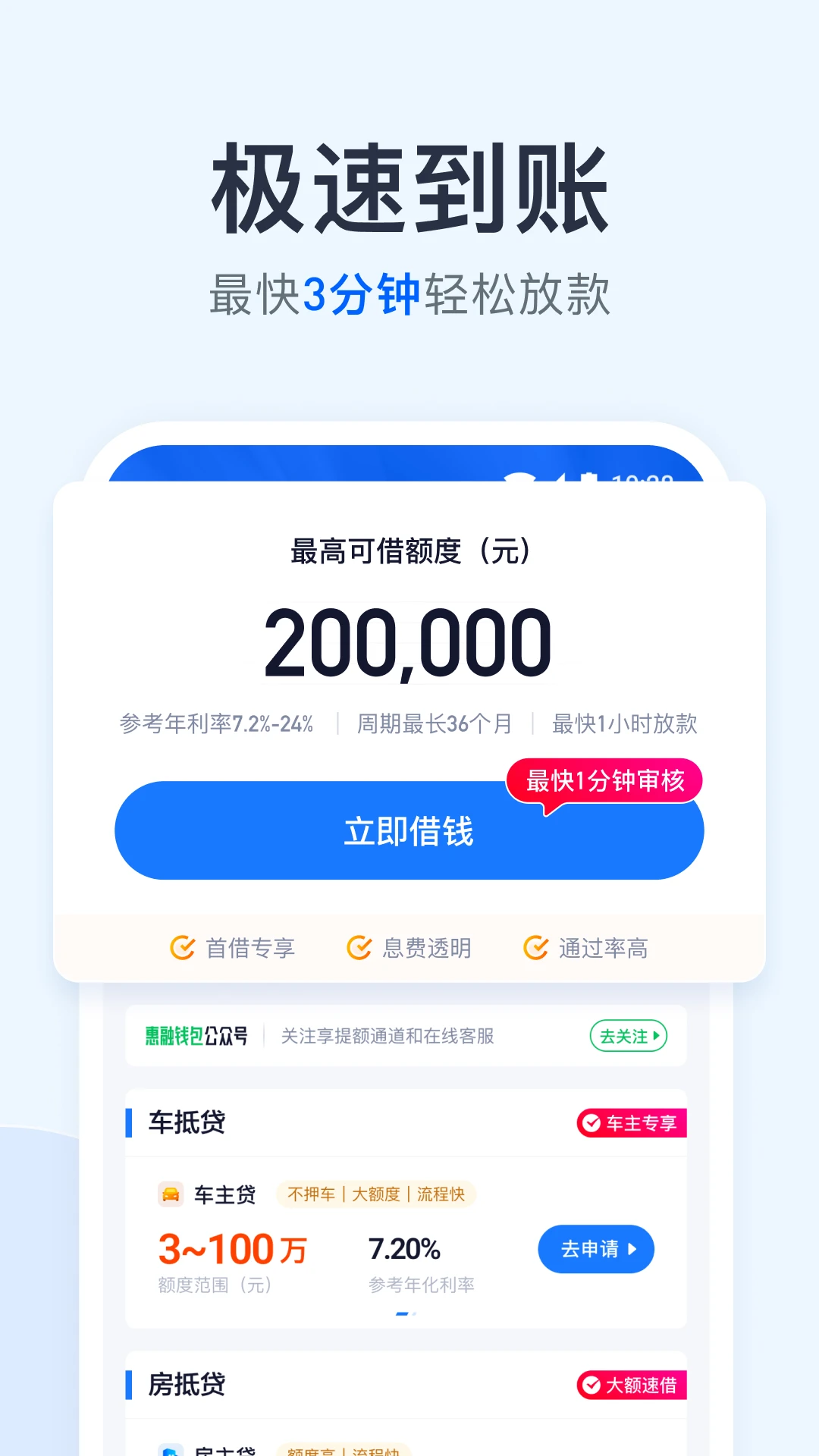
Task: Tap the 大额速借 badge check icon
Action: (x=590, y=1385)
